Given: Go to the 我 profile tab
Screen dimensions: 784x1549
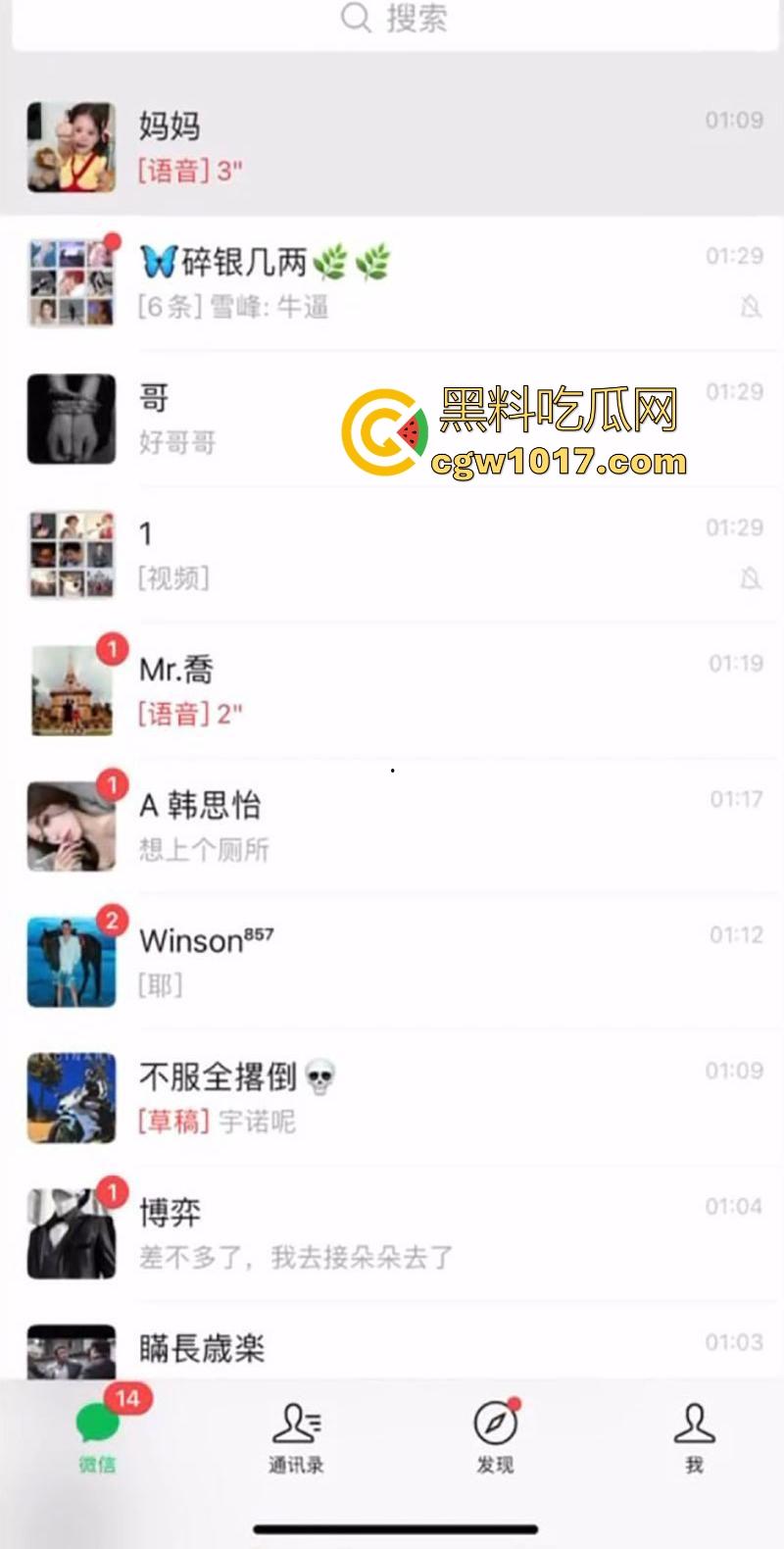Looking at the screenshot, I should point(694,1435).
